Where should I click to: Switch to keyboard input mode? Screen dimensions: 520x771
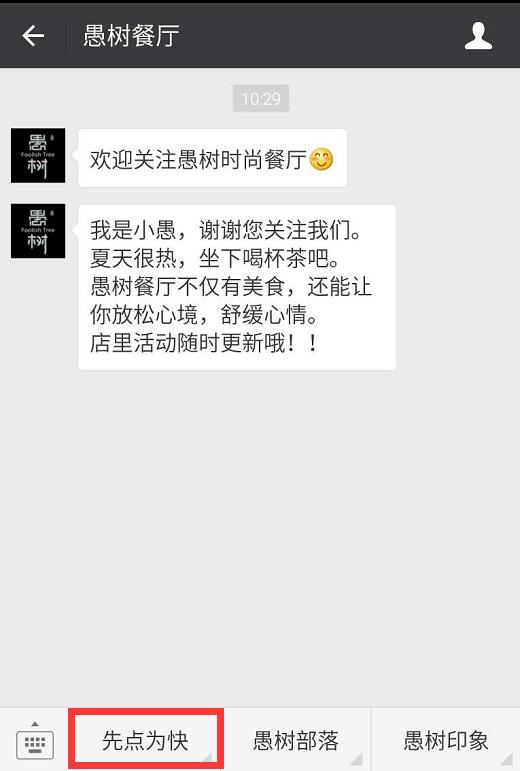coord(35,741)
